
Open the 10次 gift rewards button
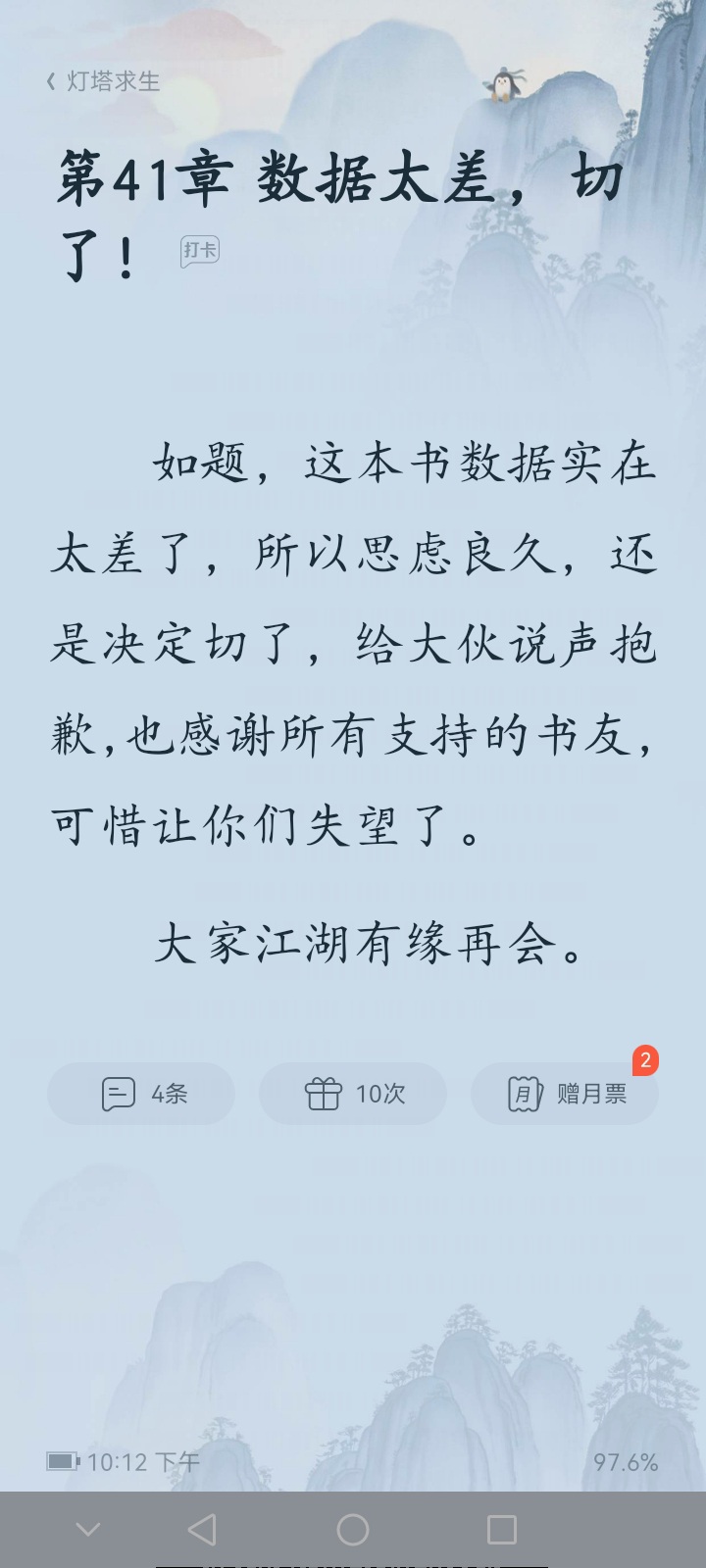[353, 1094]
